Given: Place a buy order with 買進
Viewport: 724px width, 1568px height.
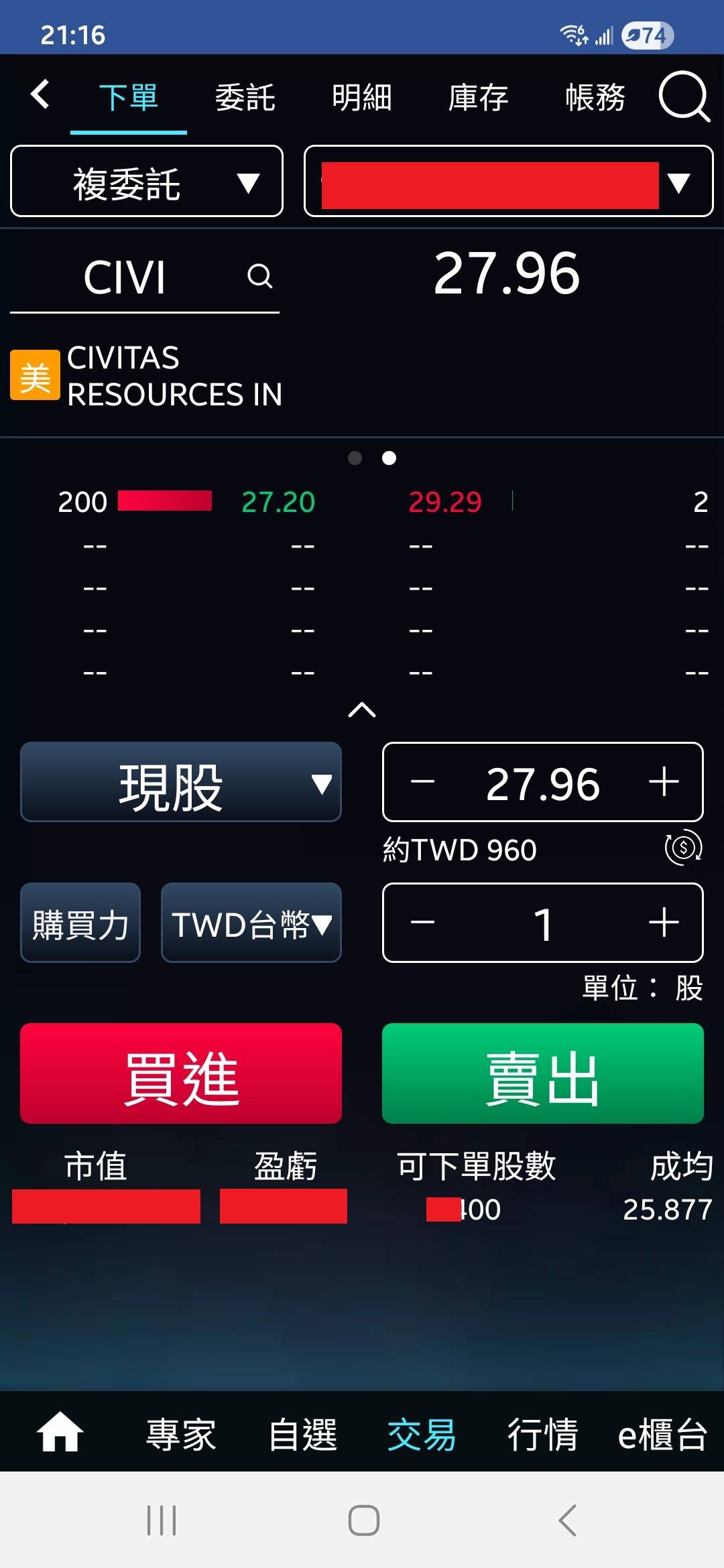Looking at the screenshot, I should [181, 1073].
